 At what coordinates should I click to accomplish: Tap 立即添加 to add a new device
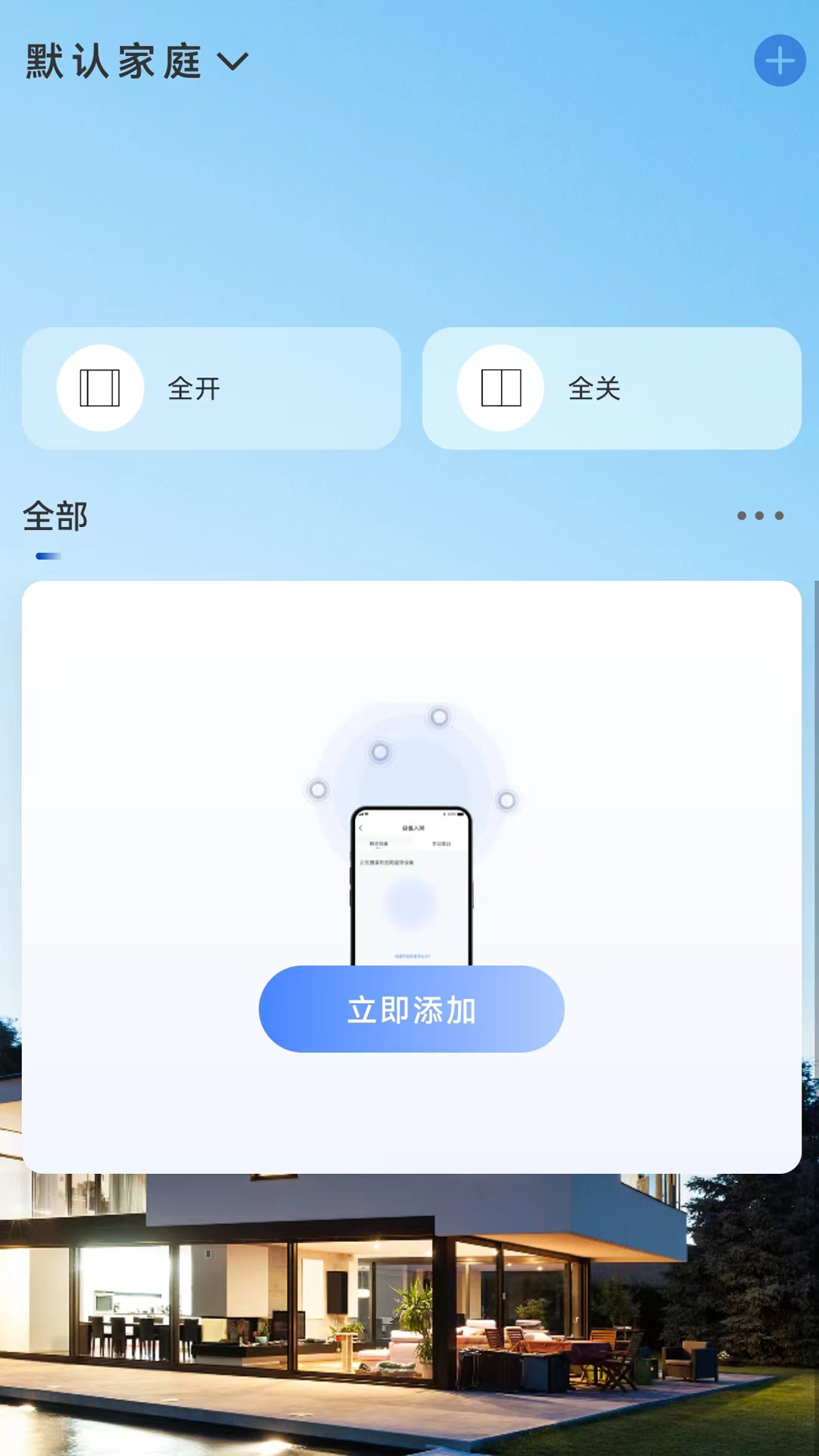[410, 1009]
